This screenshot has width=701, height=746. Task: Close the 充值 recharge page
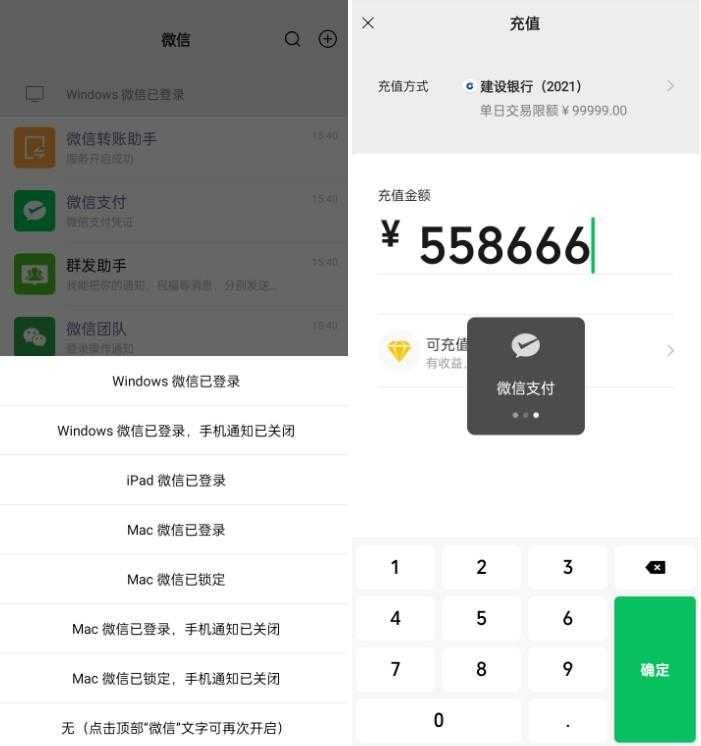coord(368,23)
